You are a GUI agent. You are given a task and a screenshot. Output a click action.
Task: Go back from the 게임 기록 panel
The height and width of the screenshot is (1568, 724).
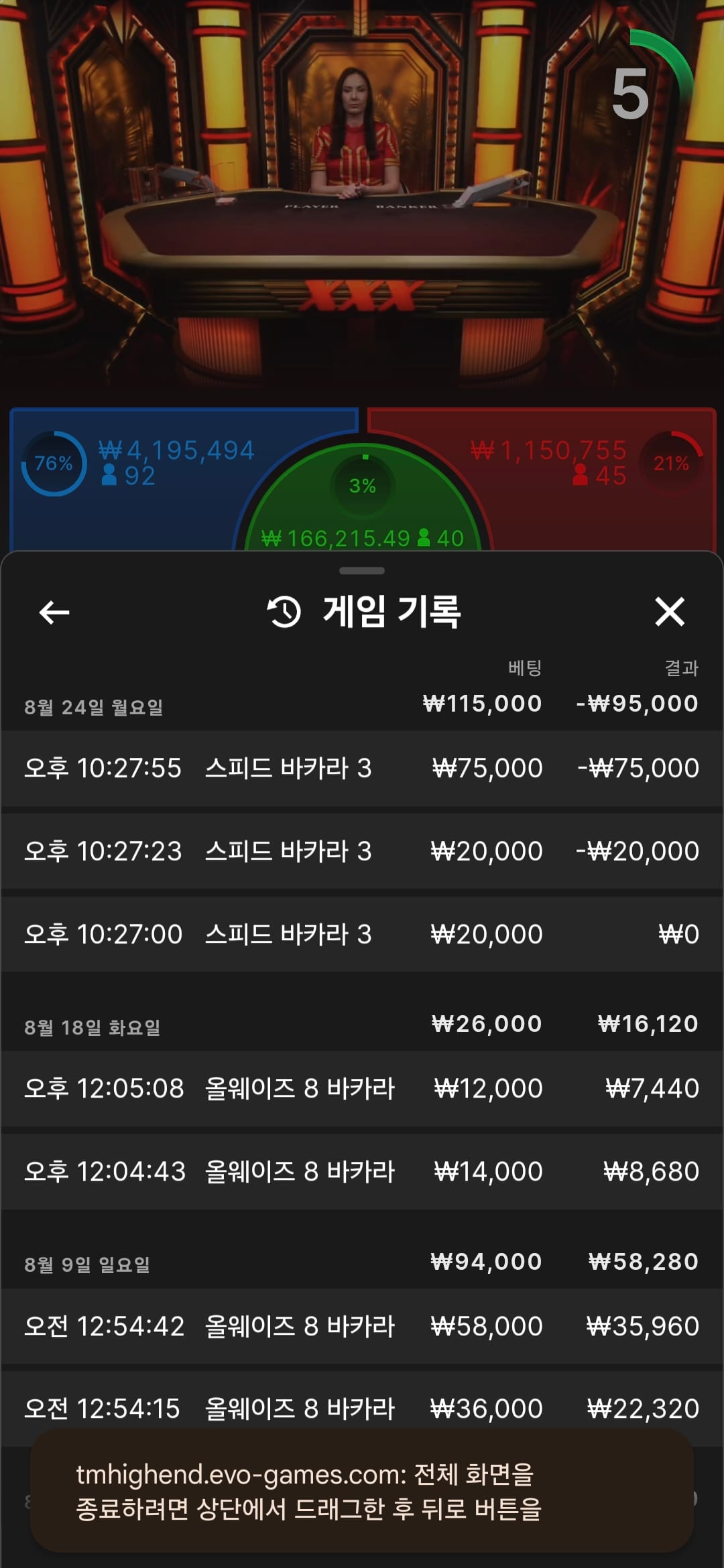(54, 612)
